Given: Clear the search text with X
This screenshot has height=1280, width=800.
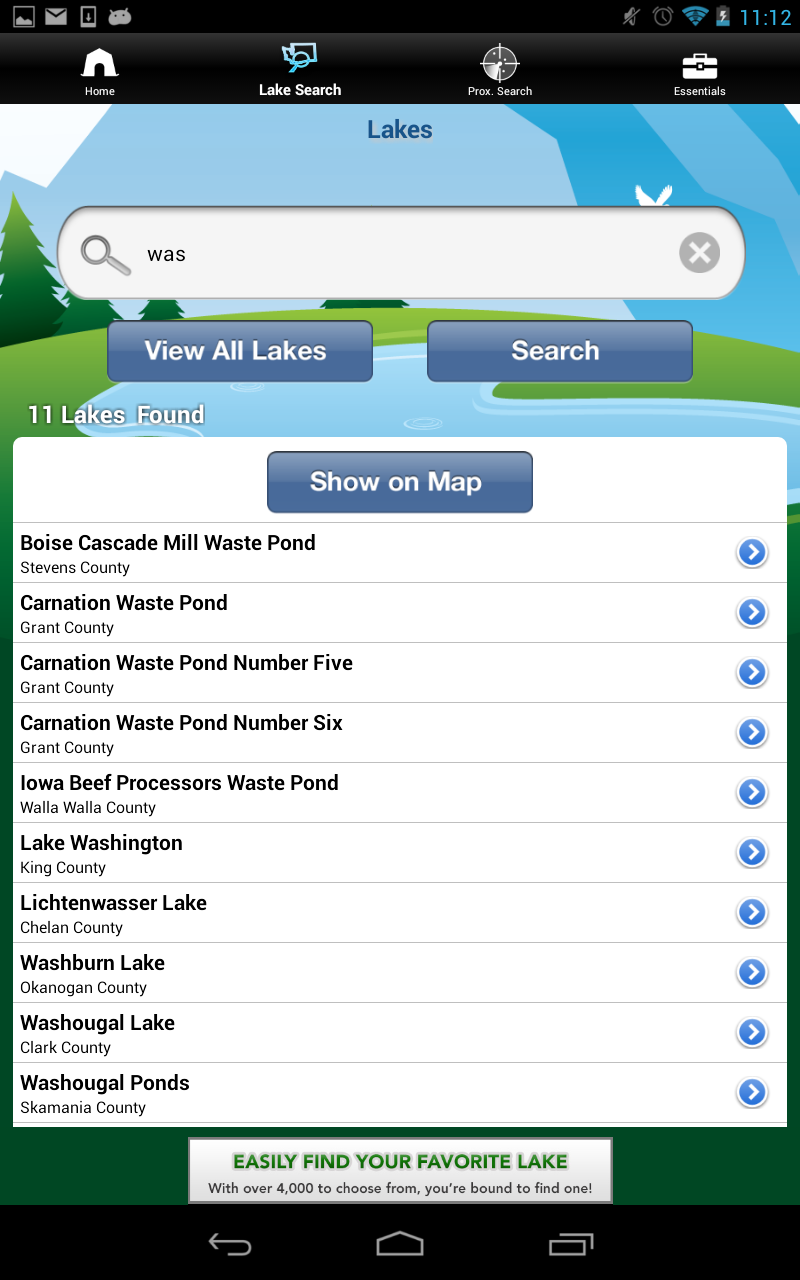Looking at the screenshot, I should (x=699, y=253).
